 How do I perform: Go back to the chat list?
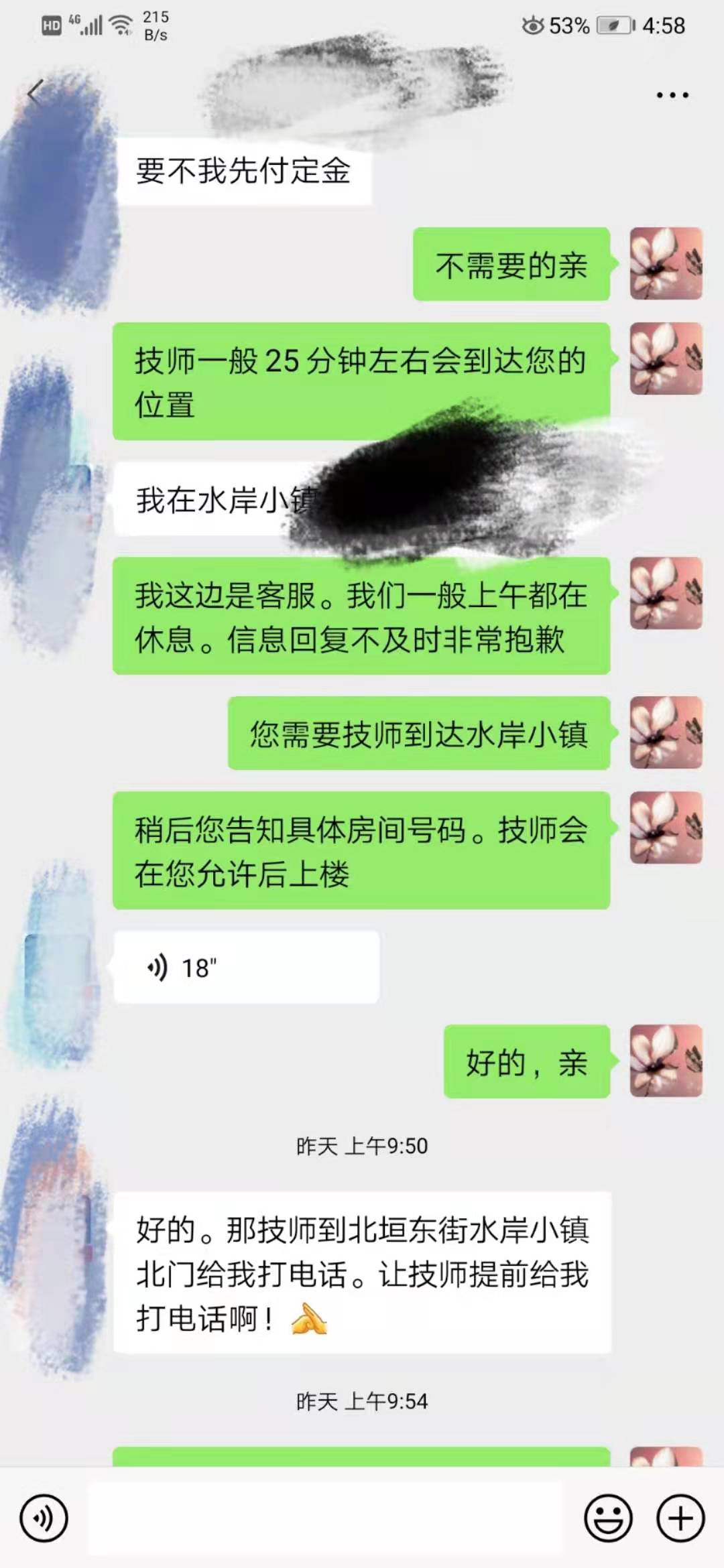click(35, 91)
